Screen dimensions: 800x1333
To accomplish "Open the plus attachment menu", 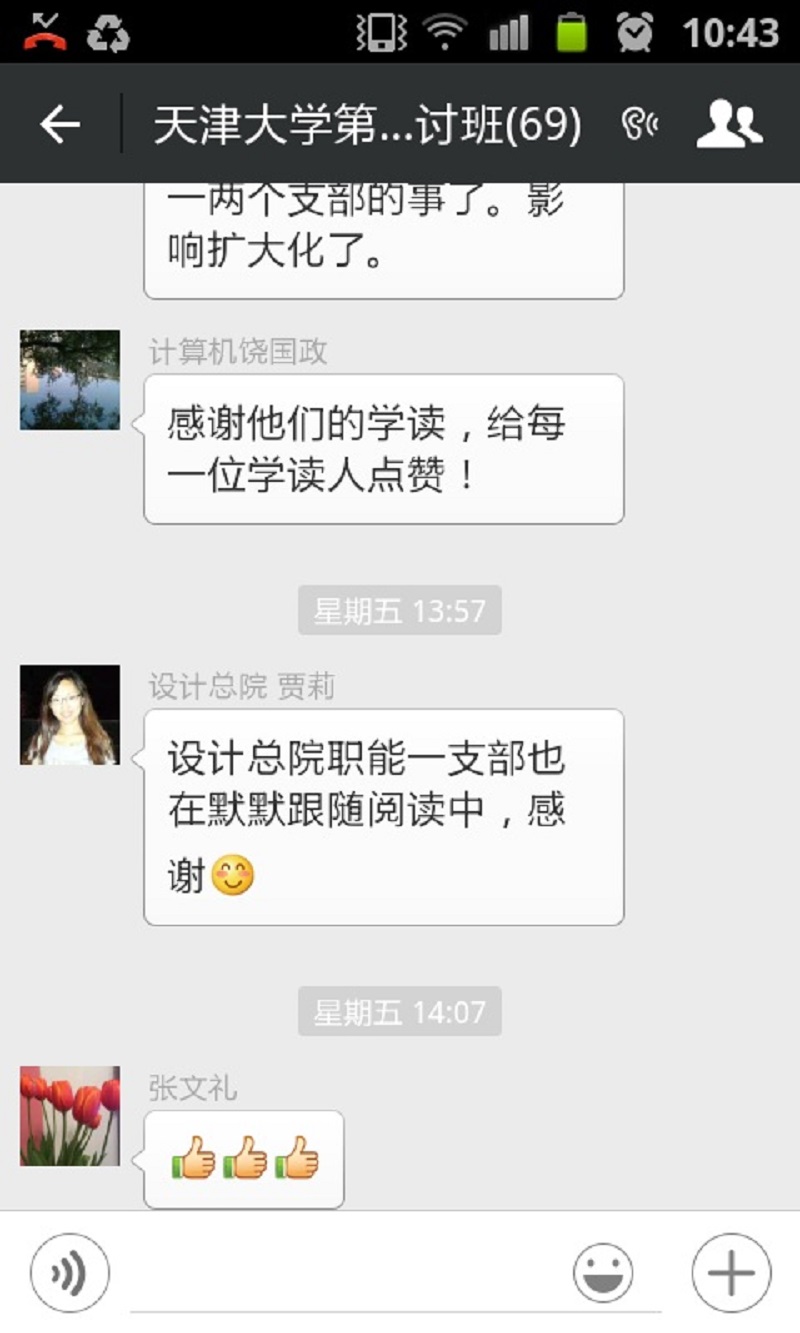I will [x=731, y=1273].
